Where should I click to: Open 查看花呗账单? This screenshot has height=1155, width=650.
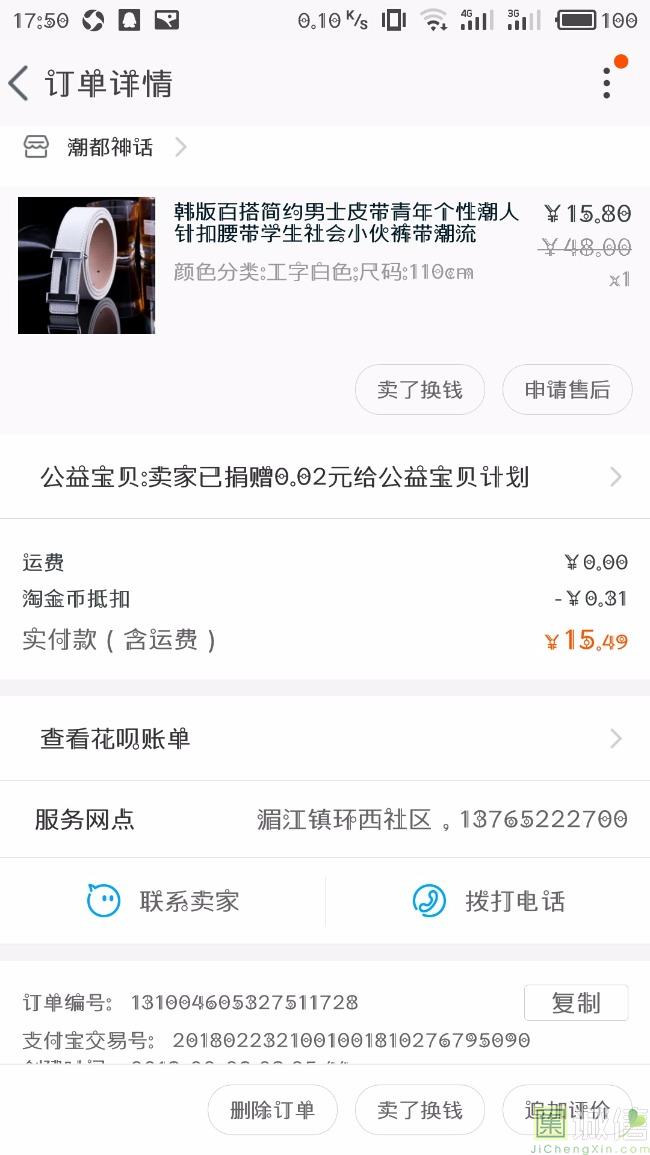coord(325,738)
